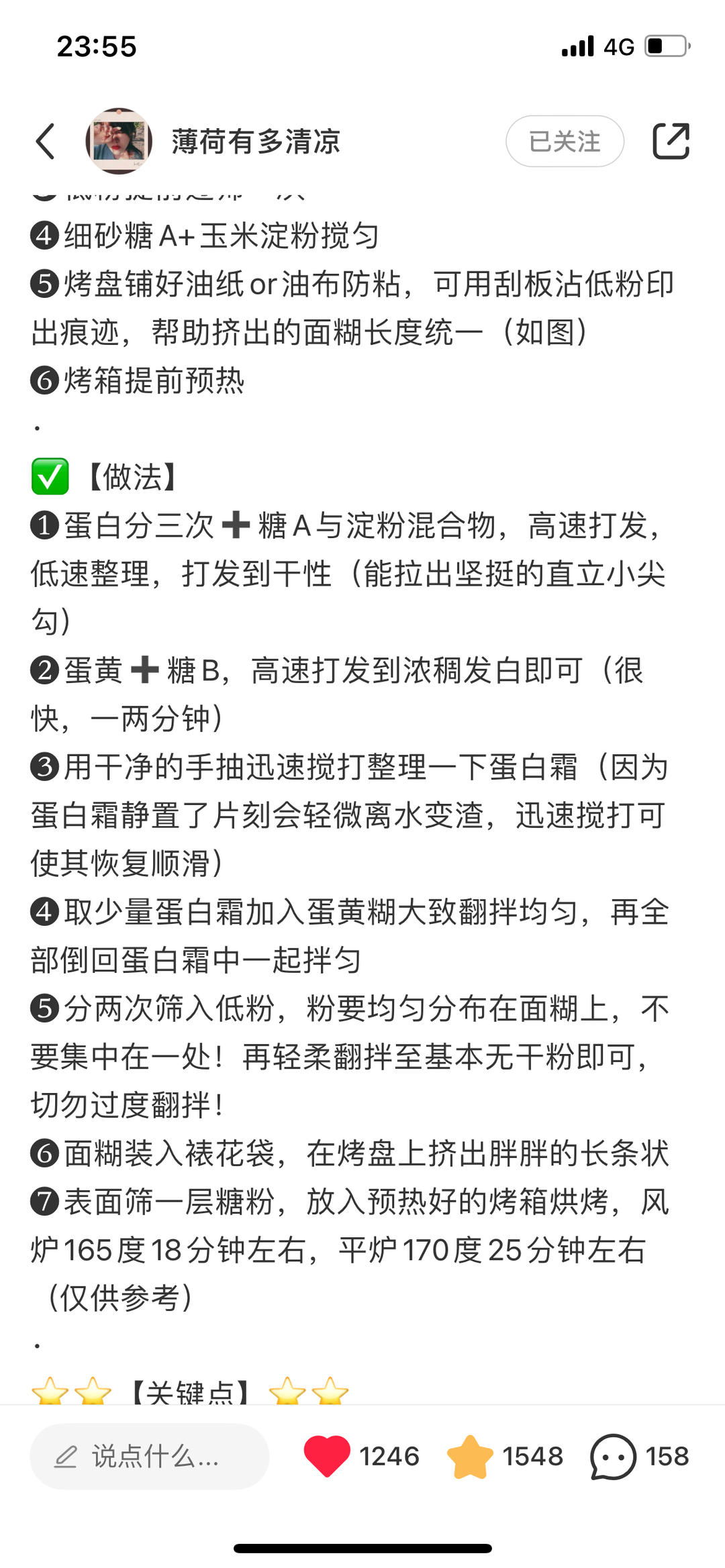Screen dimensions: 725x1568
Task: Open the author's profile avatar
Action: [x=119, y=139]
